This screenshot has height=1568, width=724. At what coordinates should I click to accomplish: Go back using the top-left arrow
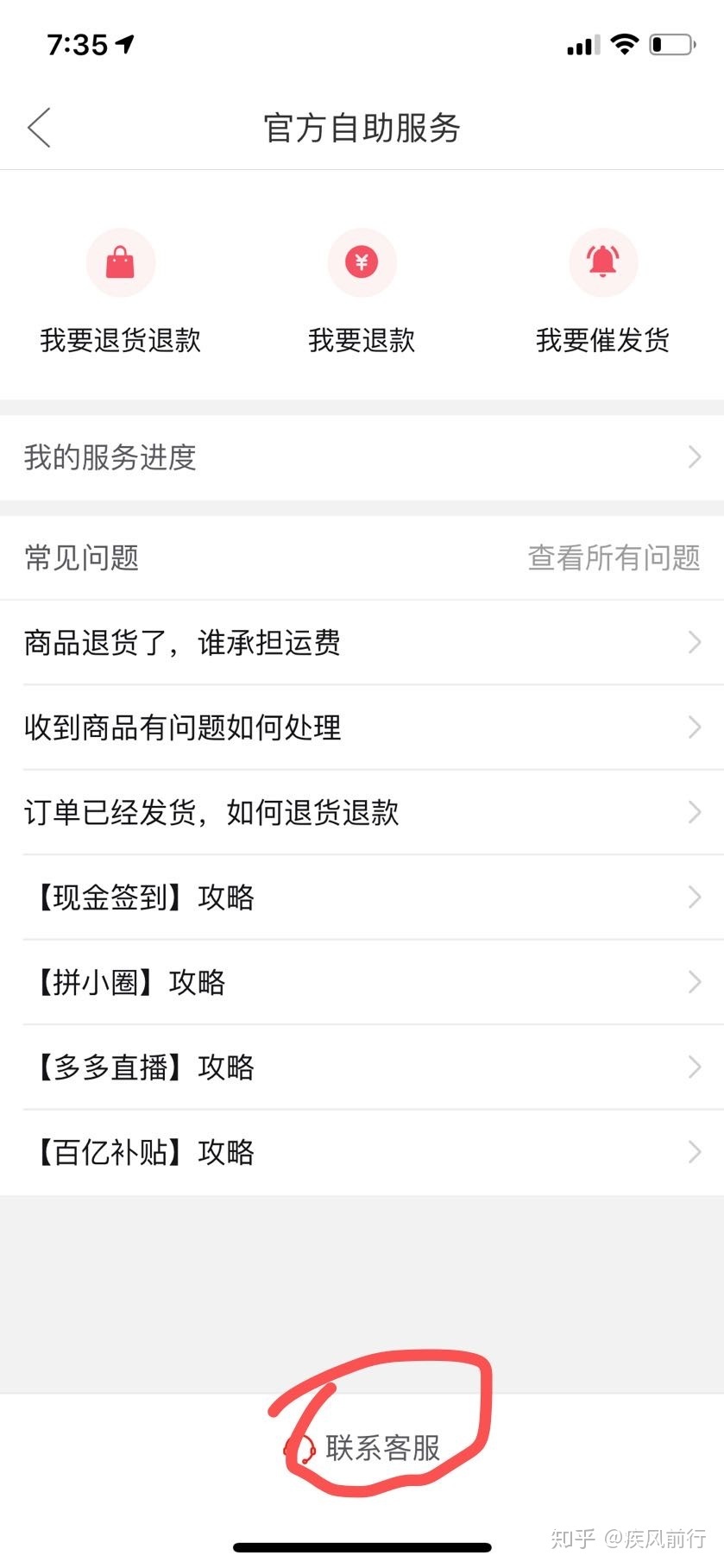point(40,129)
